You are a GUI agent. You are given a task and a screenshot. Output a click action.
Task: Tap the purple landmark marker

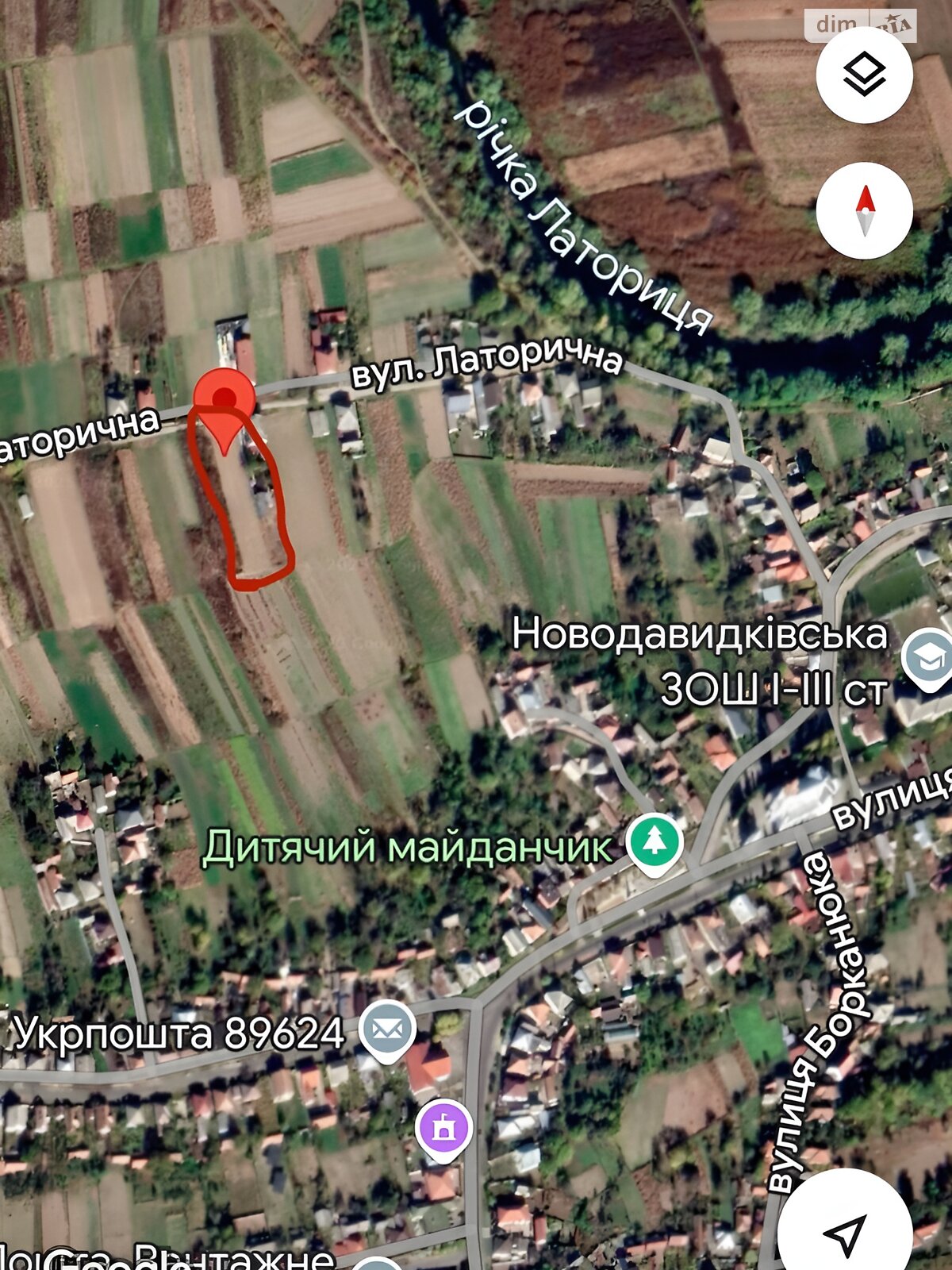(x=443, y=1127)
